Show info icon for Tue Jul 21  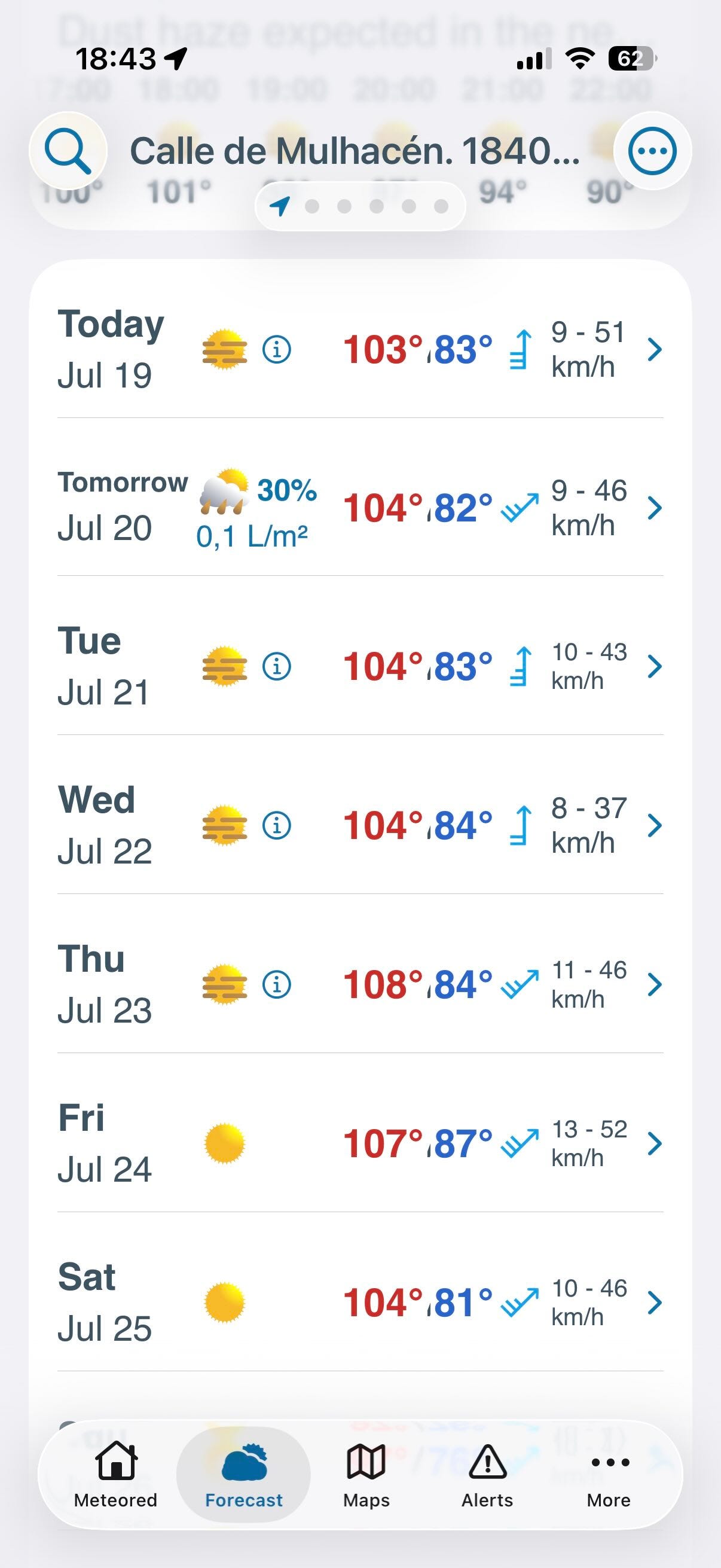tap(277, 667)
